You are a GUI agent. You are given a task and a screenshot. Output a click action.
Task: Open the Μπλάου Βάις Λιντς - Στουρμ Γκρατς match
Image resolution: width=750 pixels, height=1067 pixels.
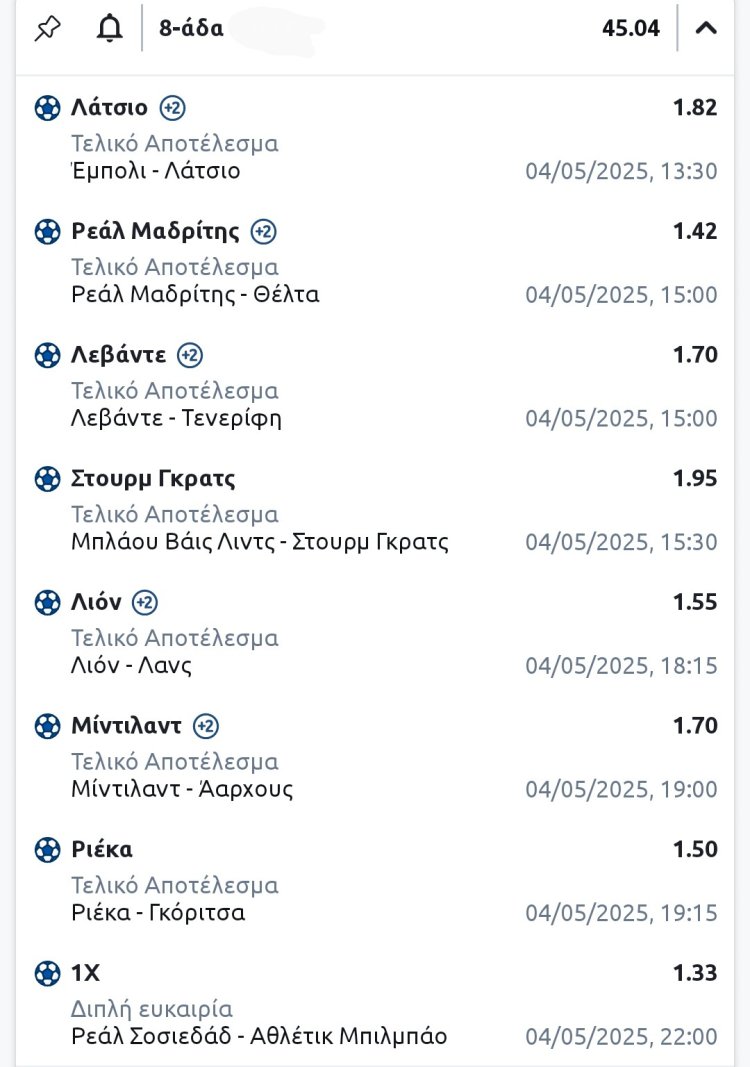tap(260, 542)
